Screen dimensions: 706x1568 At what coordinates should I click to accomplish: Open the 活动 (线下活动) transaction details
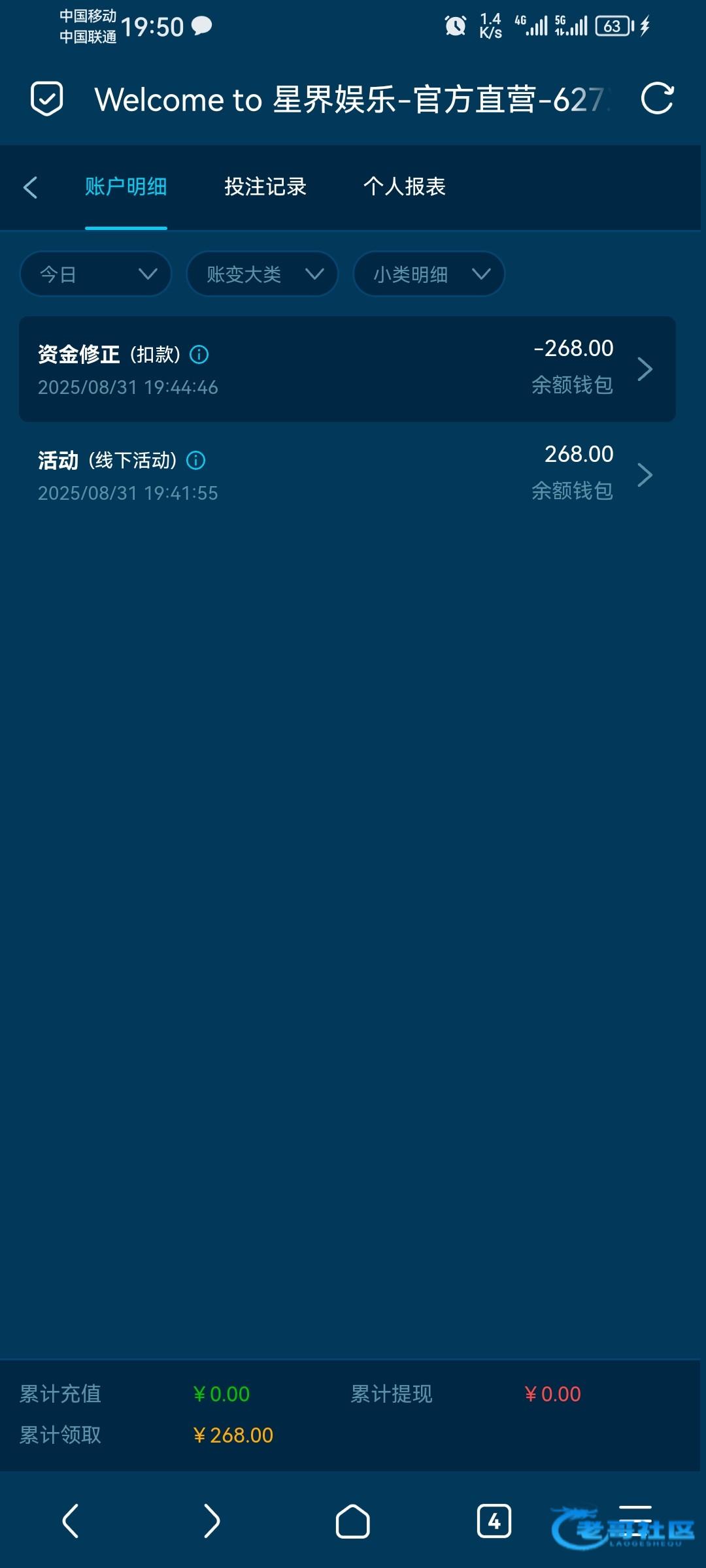click(x=347, y=475)
